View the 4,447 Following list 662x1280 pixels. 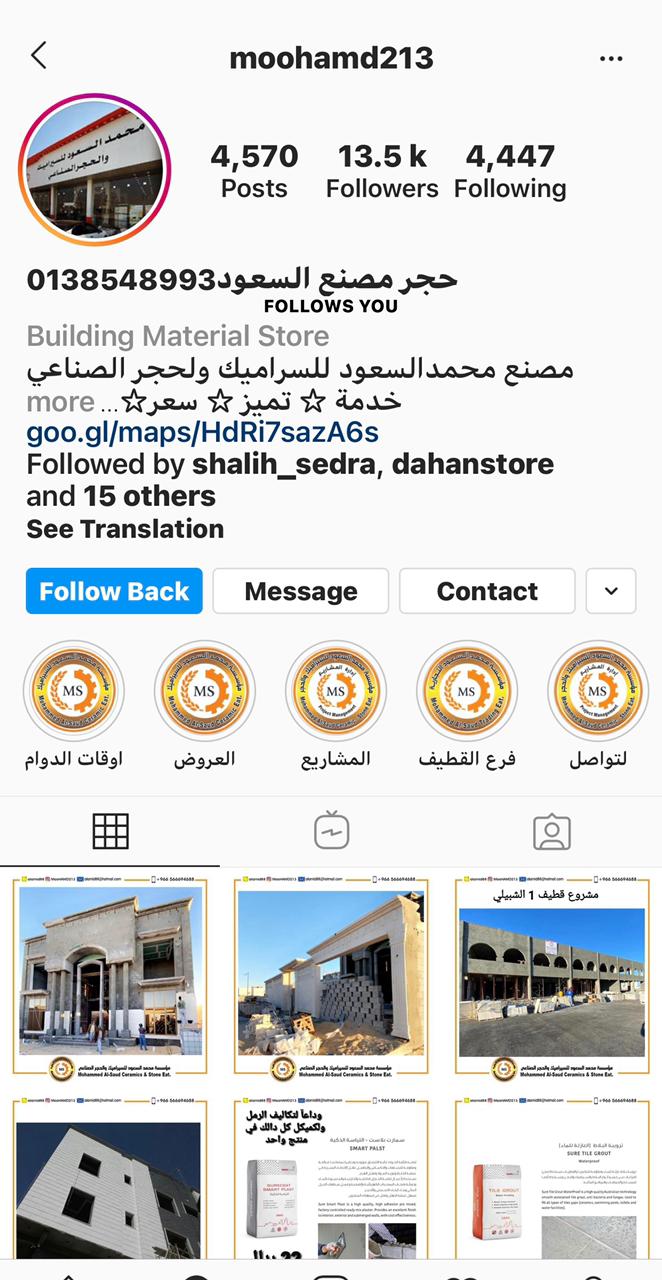510,171
